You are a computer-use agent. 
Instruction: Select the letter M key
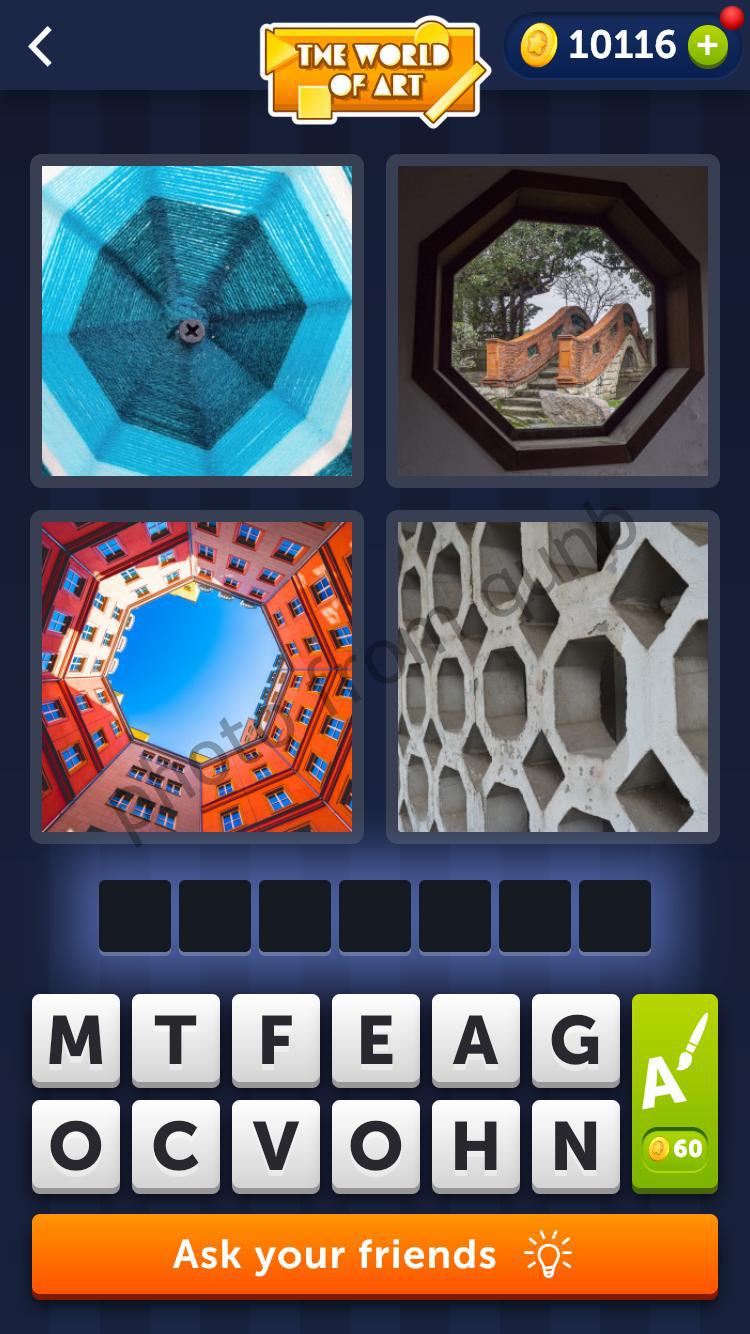coord(75,1040)
